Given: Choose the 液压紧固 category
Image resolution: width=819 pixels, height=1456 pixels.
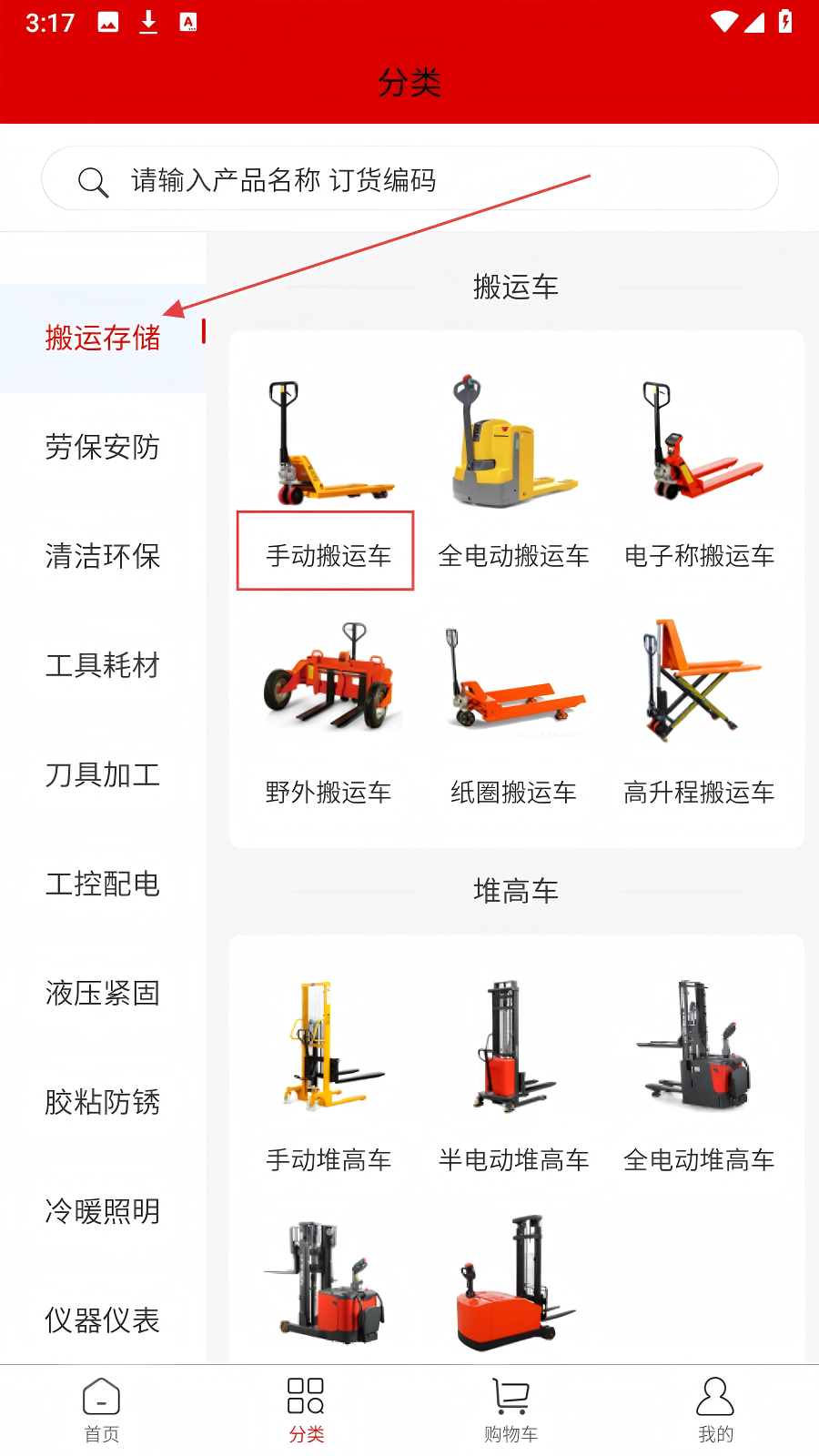Looking at the screenshot, I should (103, 993).
